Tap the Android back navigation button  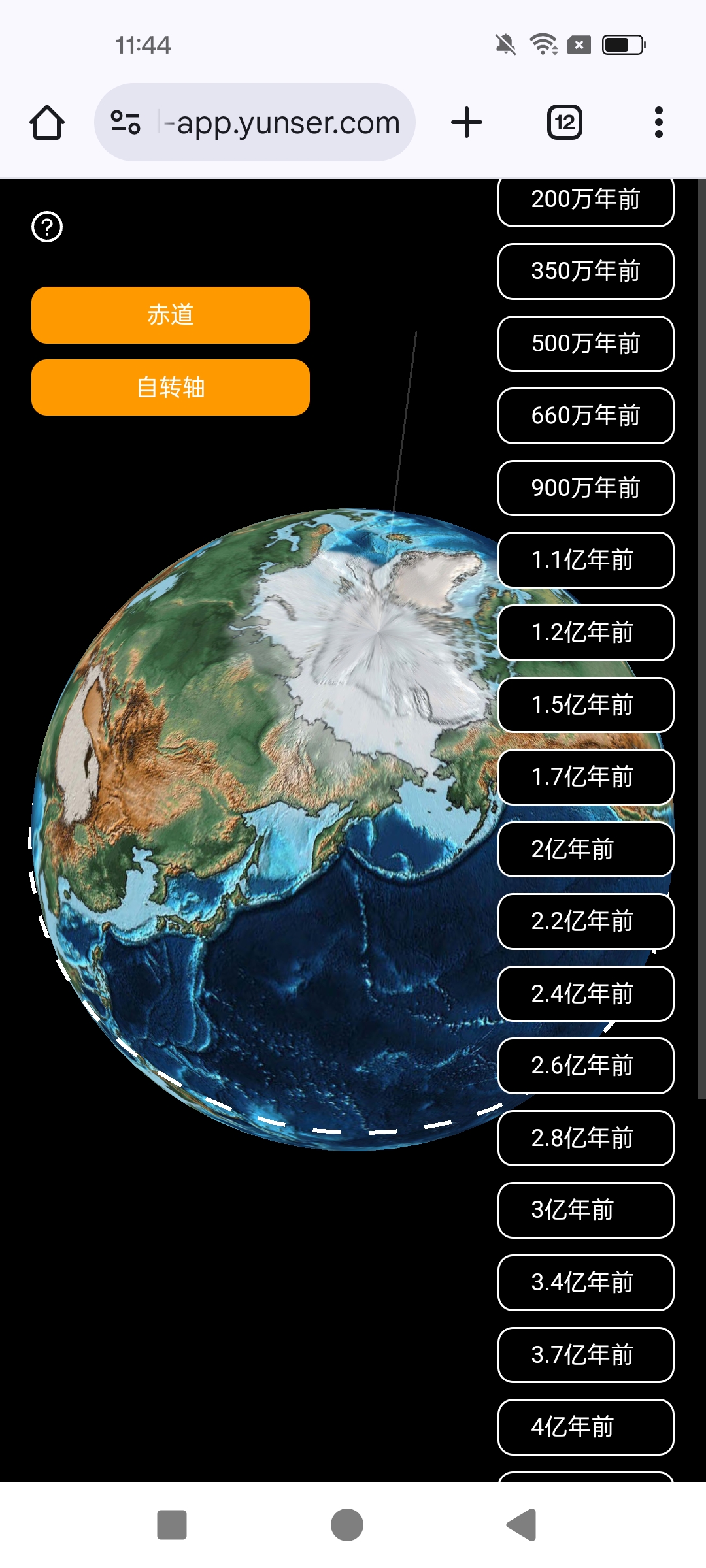coord(520,1525)
